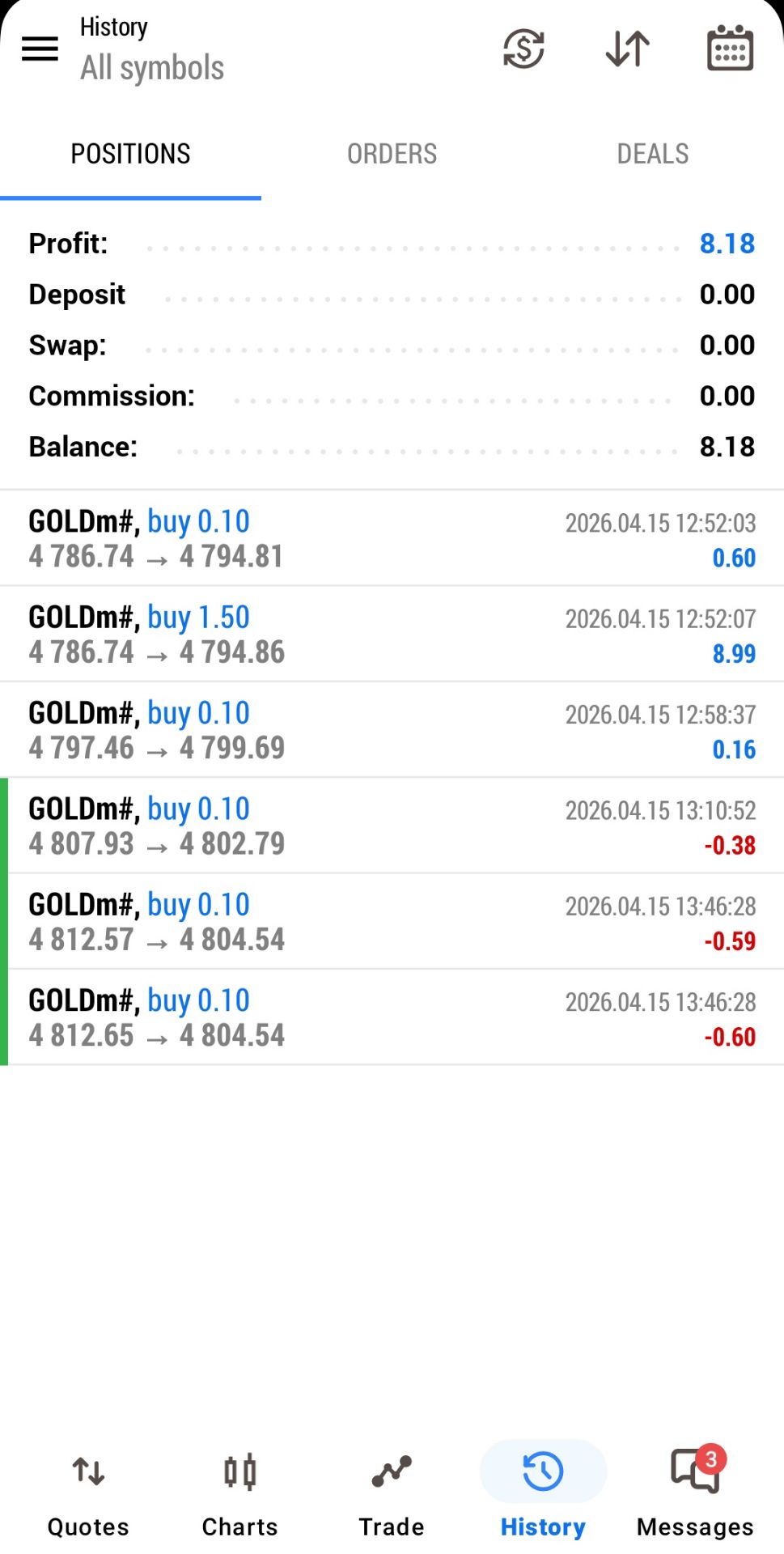Open the GOLDm# position with -0.60 loss
784x1554 pixels.
click(x=392, y=1017)
